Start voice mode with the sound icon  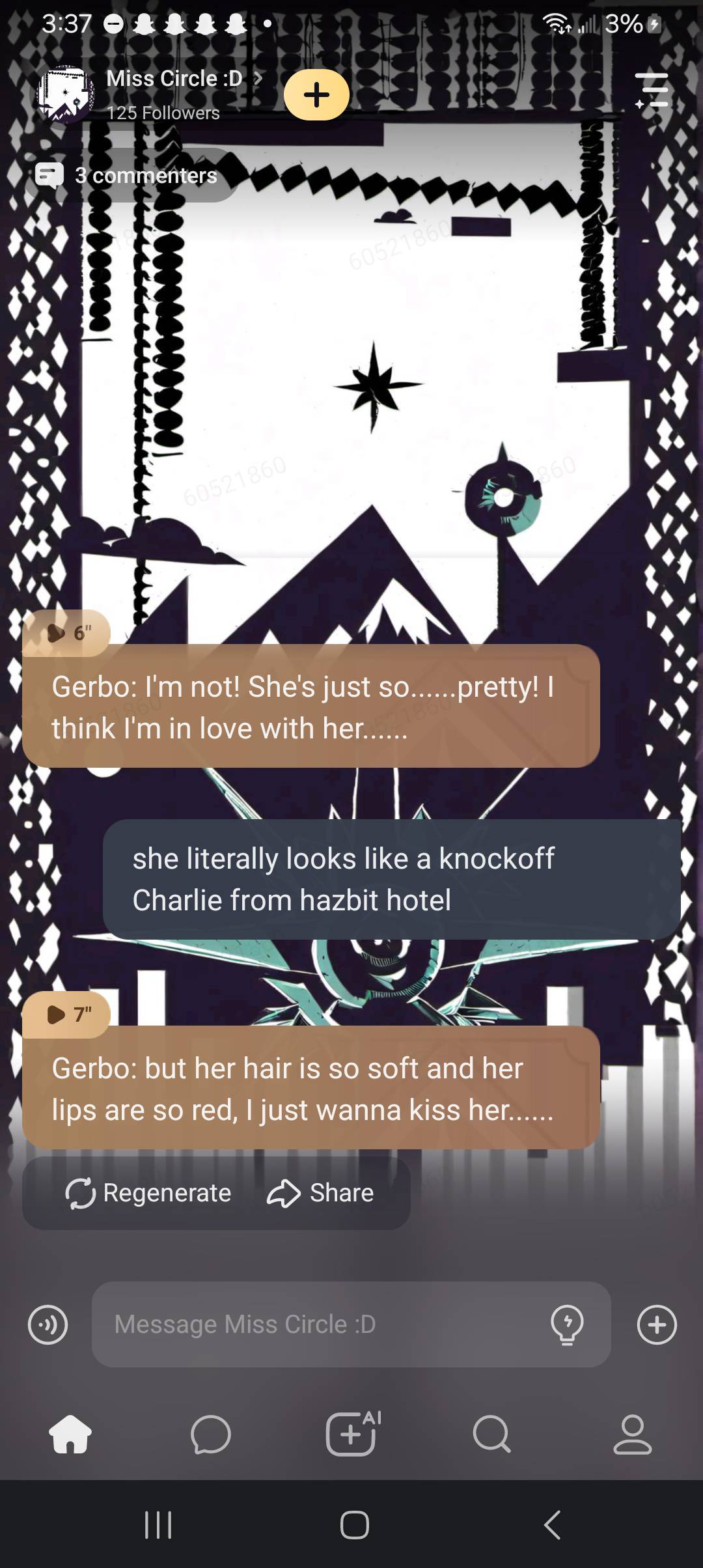(48, 1324)
